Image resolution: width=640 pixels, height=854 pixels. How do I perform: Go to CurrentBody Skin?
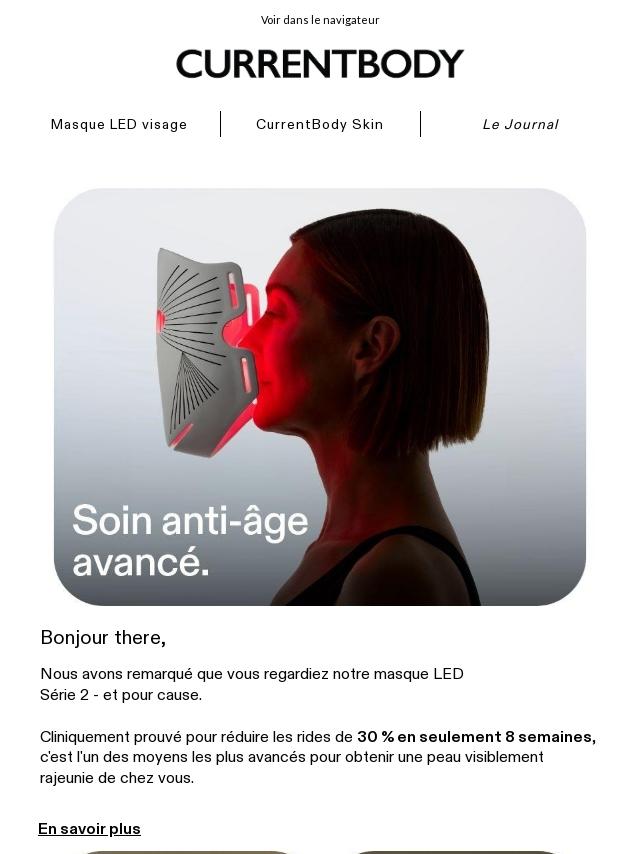(x=319, y=125)
